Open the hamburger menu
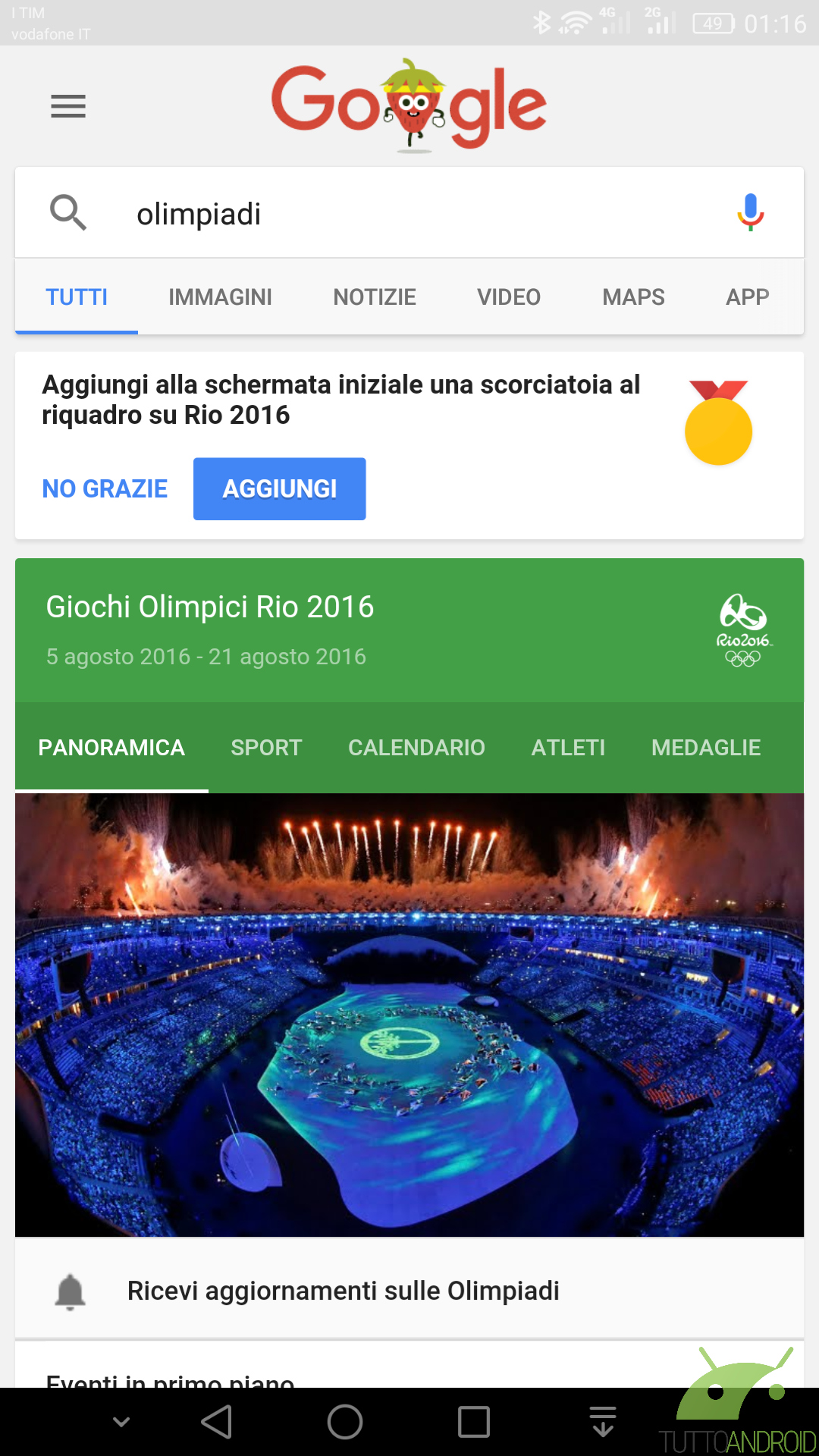Image resolution: width=819 pixels, height=1456 pixels. pos(68,106)
